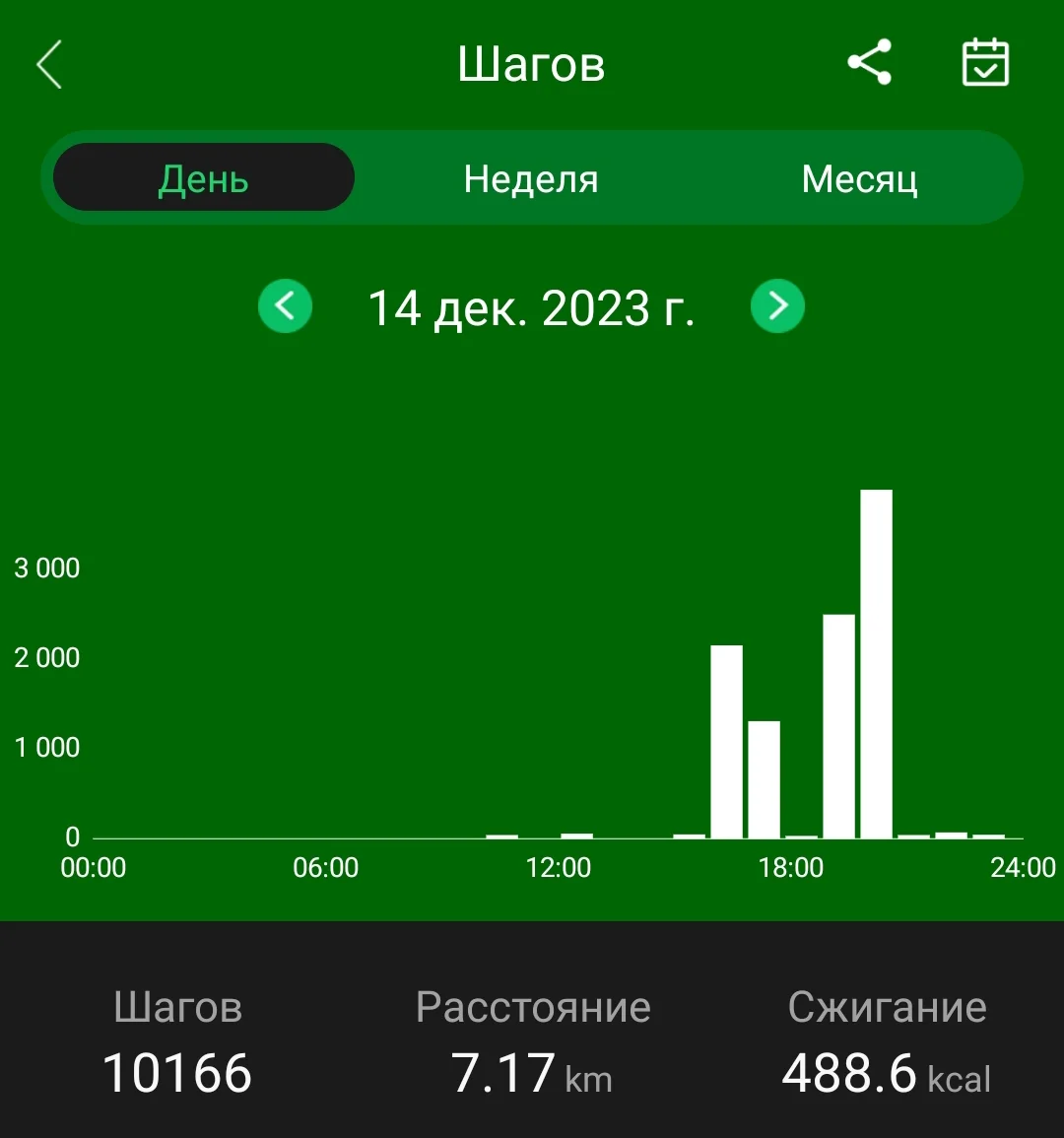The image size is (1064, 1138).
Task: Tap the step bar near 16:00
Action: 725,739
